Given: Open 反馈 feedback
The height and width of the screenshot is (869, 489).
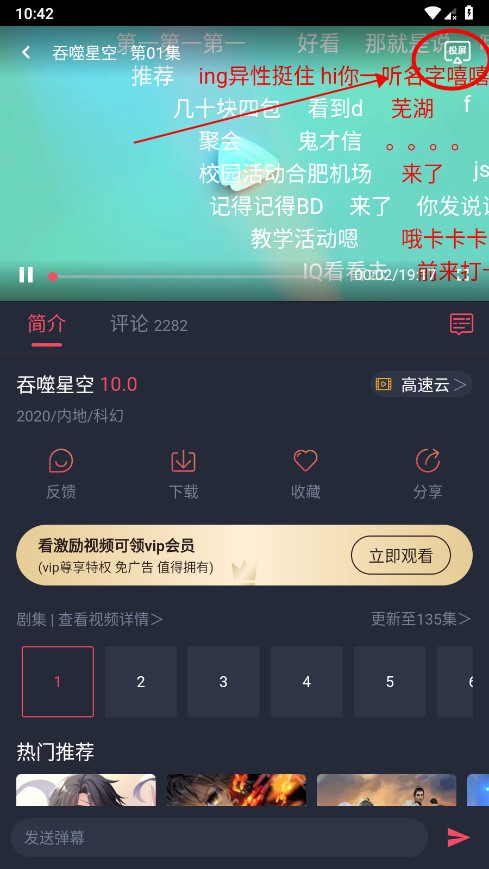Looking at the screenshot, I should pyautogui.click(x=61, y=474).
